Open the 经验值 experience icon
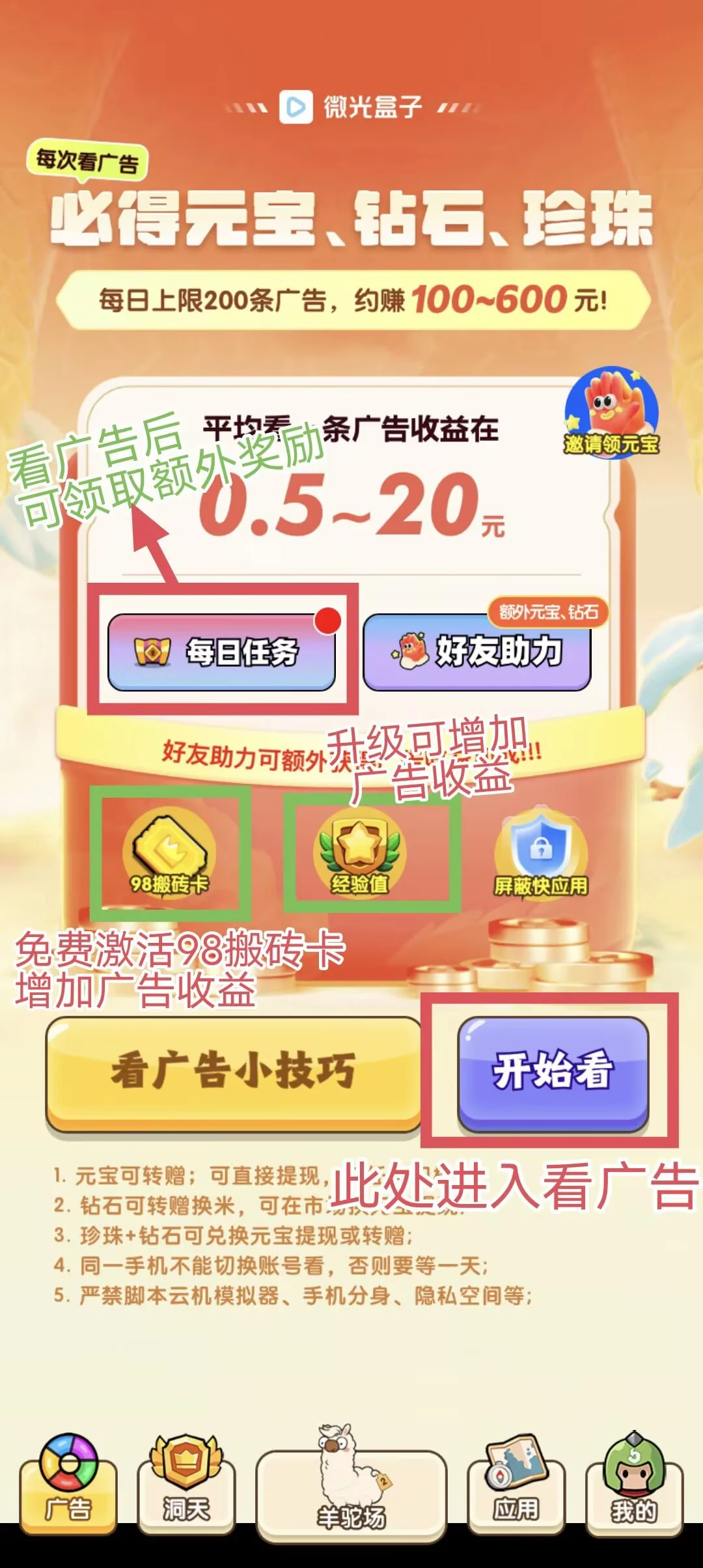The image size is (703, 1568). pyautogui.click(x=359, y=853)
